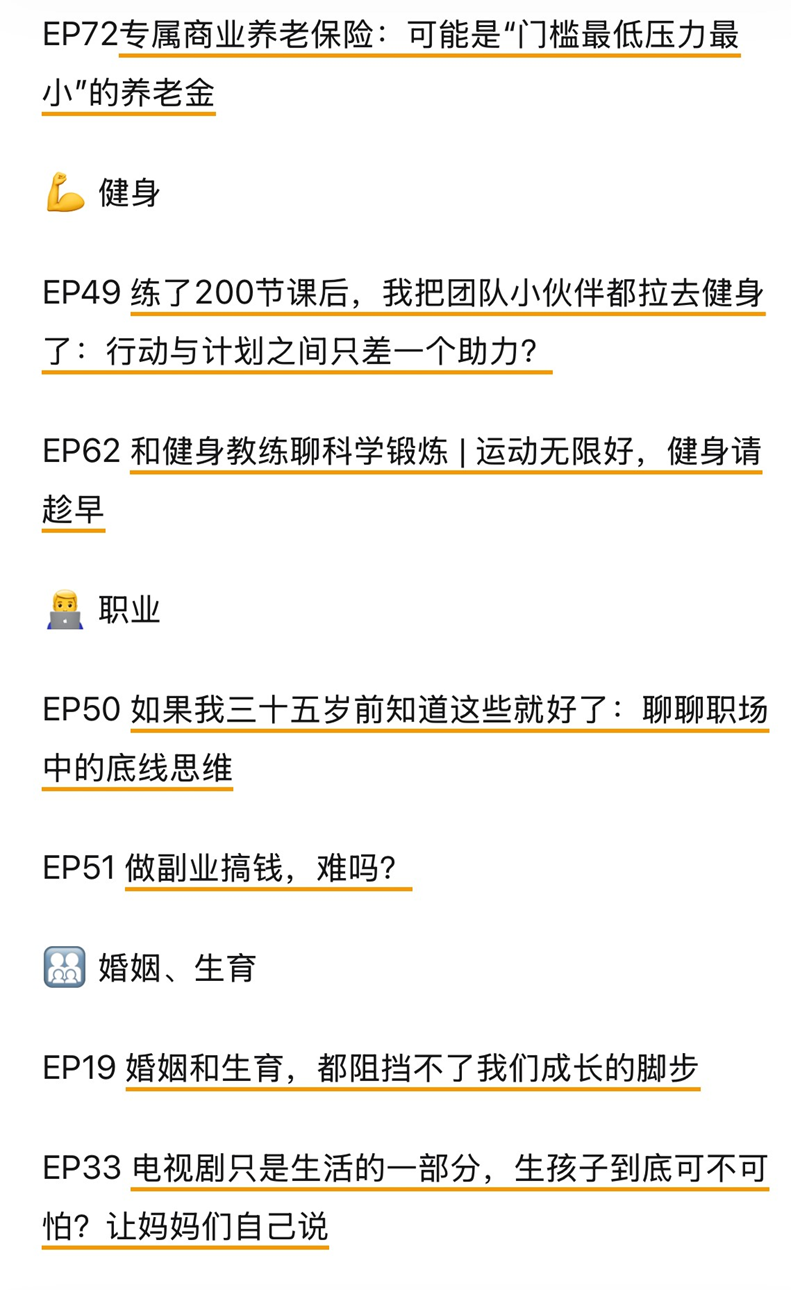
Task: Open EP51 做副业搞钱，难吗 link
Action: (267, 868)
